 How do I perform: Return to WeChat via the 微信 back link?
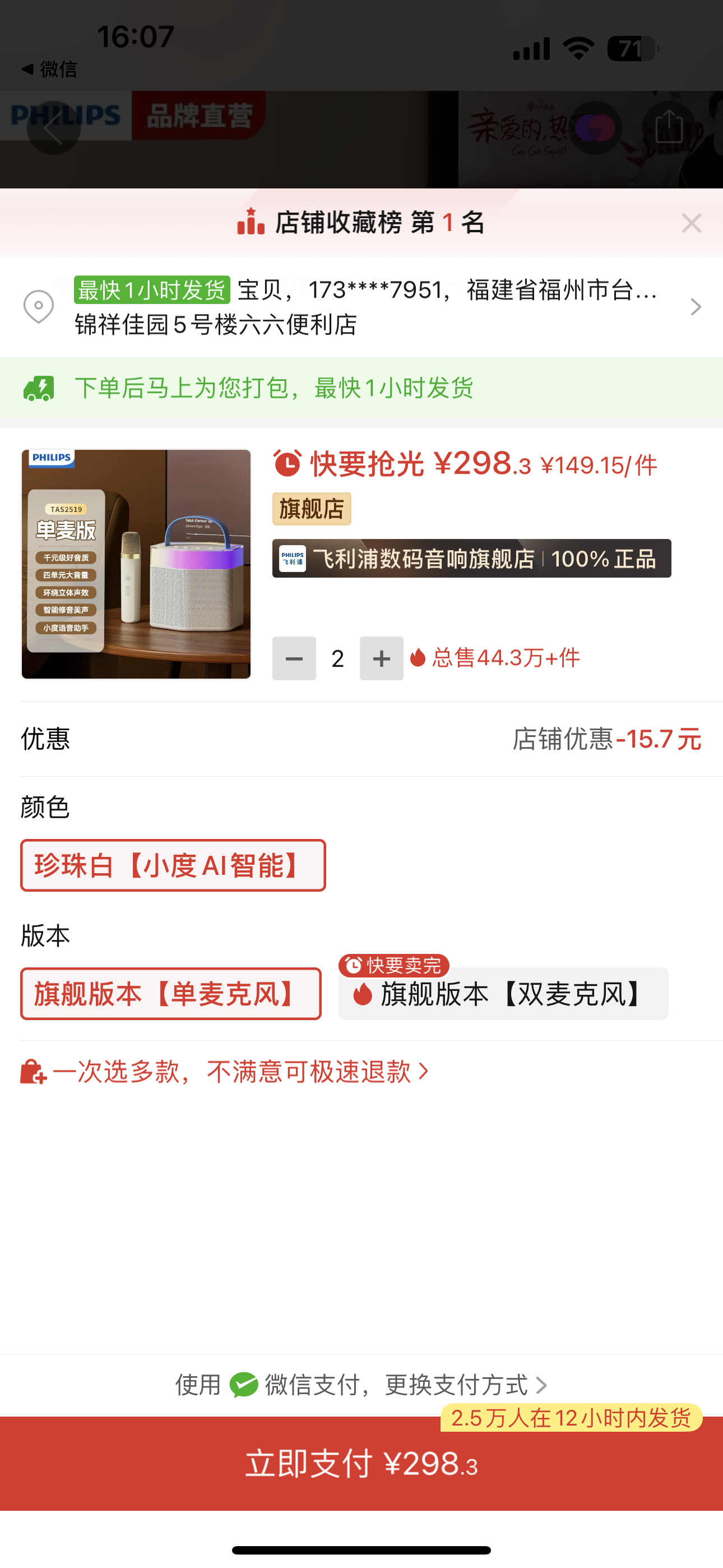[50, 70]
